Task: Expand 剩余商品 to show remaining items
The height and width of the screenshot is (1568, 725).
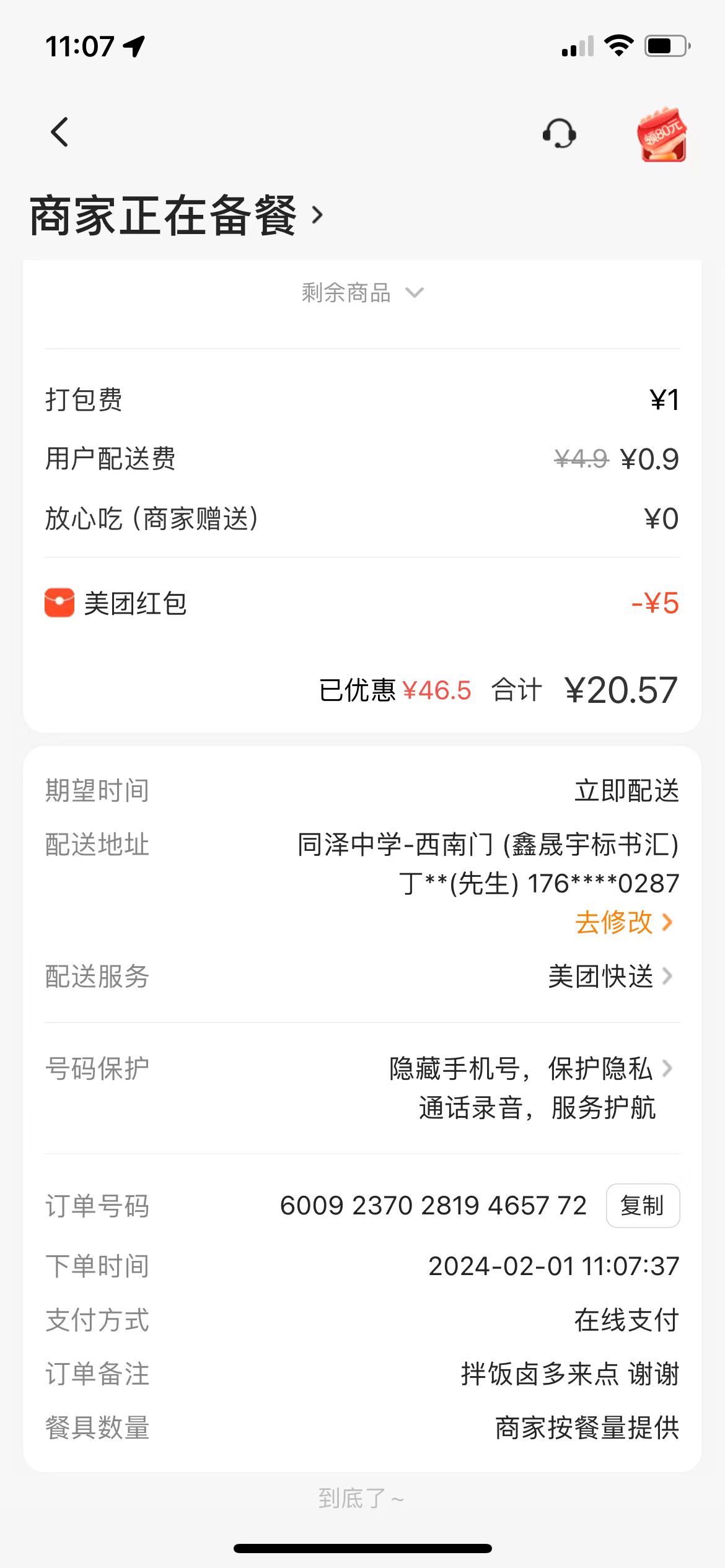Action: [x=362, y=292]
